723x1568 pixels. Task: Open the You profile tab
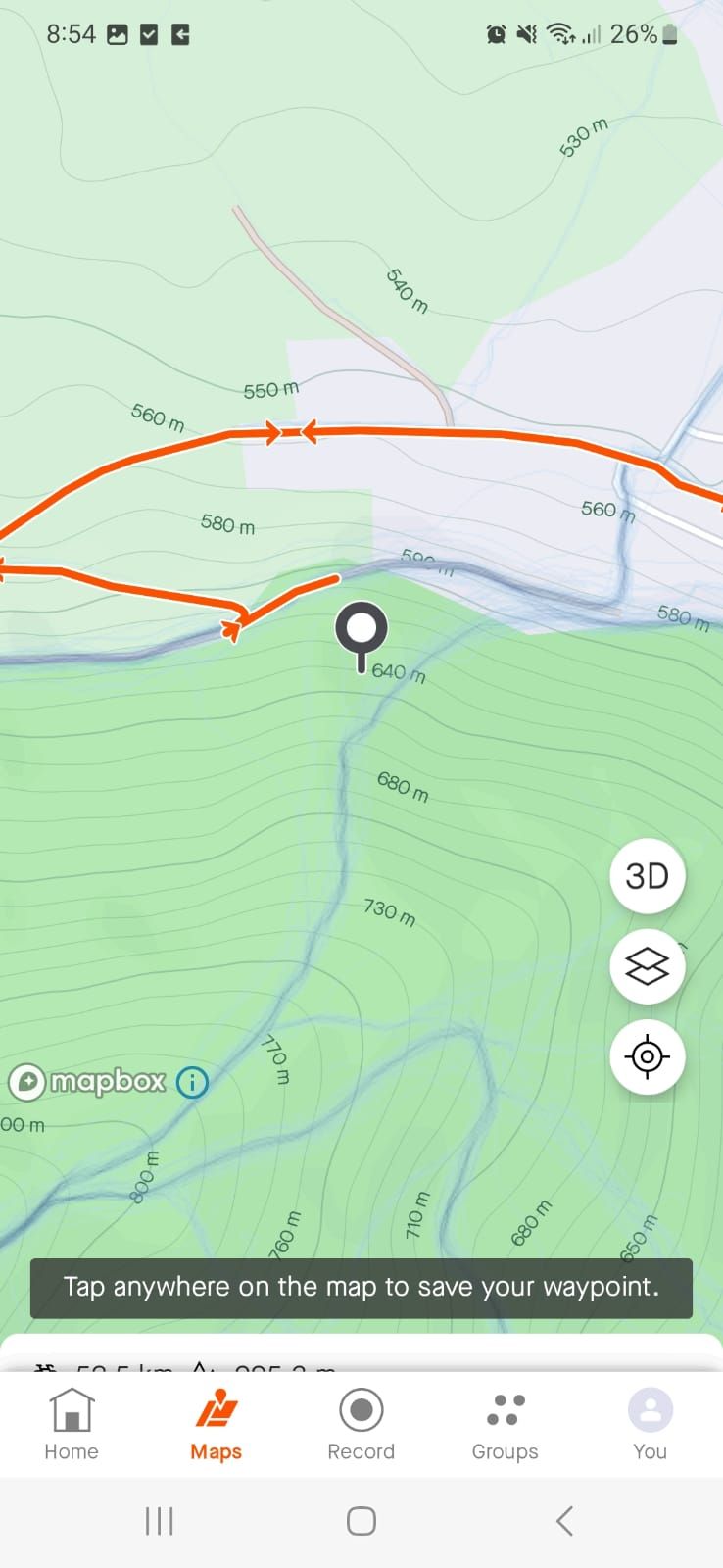pyautogui.click(x=650, y=1425)
